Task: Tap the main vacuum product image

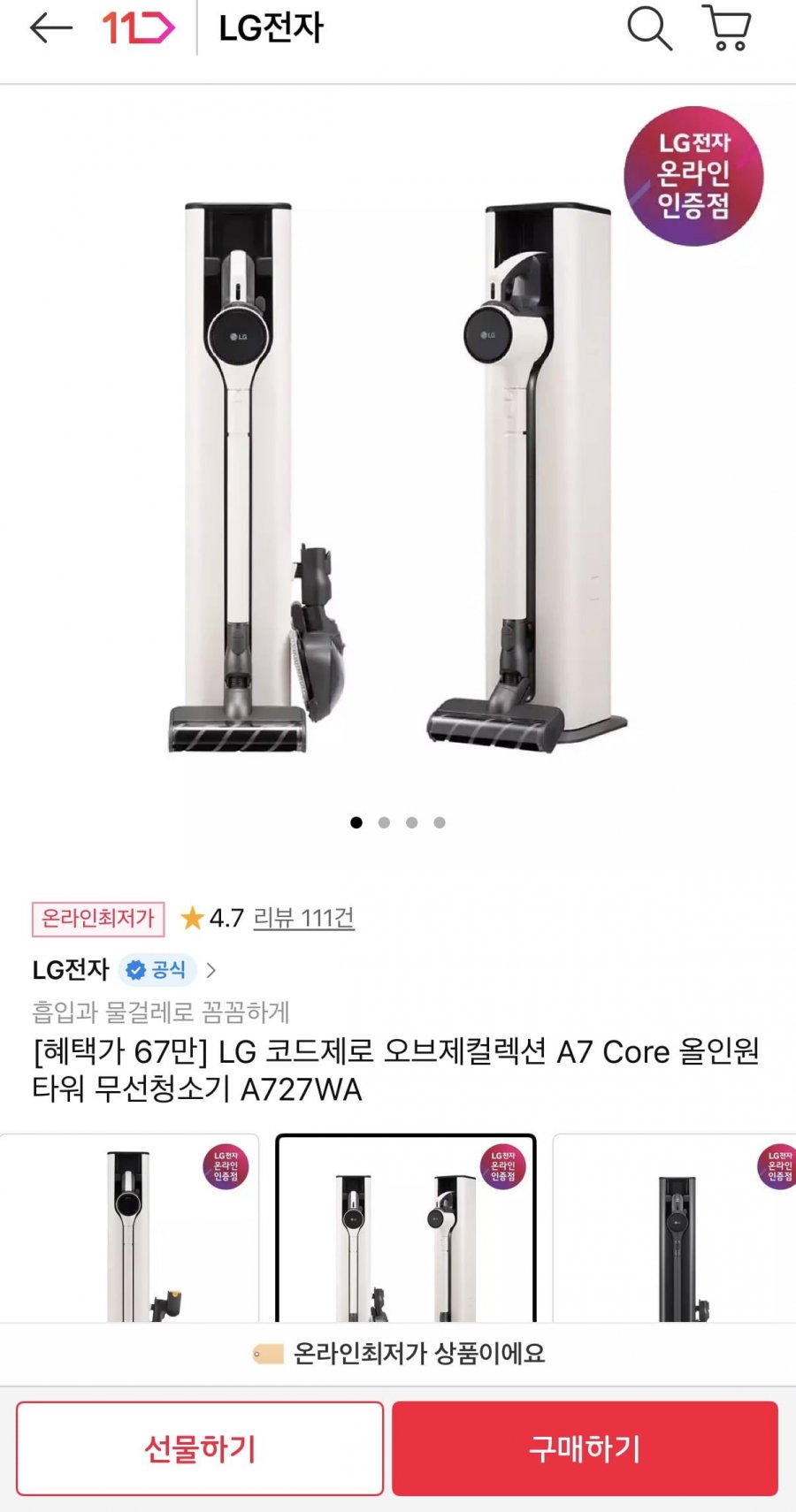Action: coord(398,477)
